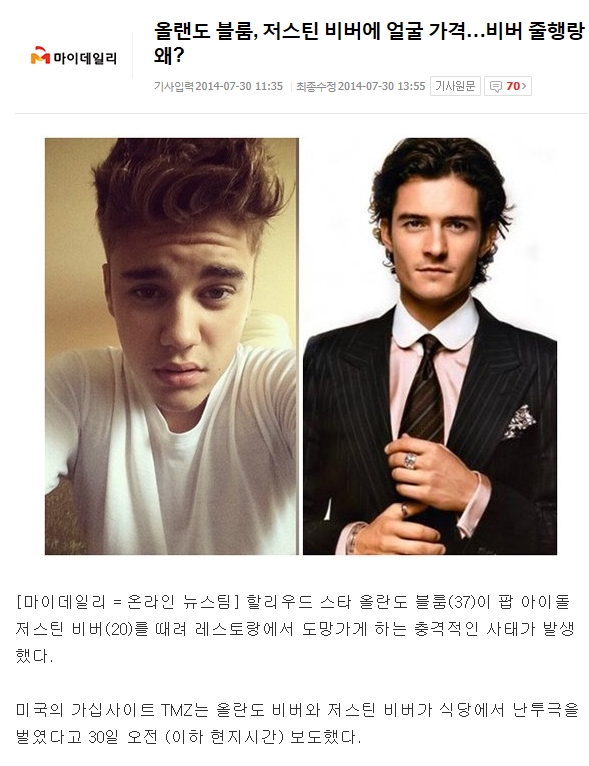Viewport: 589px width, 766px height.
Task: View the 70 comments
Action: tap(507, 86)
